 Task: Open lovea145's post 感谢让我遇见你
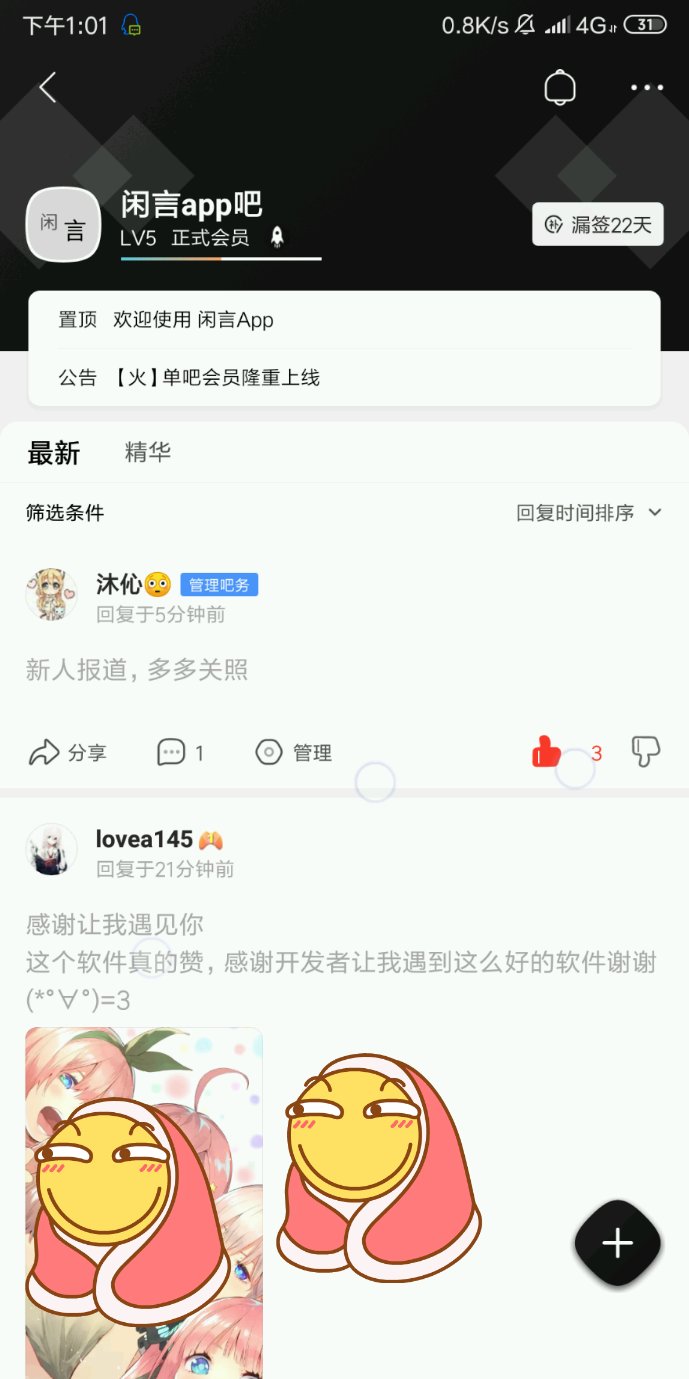click(x=115, y=924)
